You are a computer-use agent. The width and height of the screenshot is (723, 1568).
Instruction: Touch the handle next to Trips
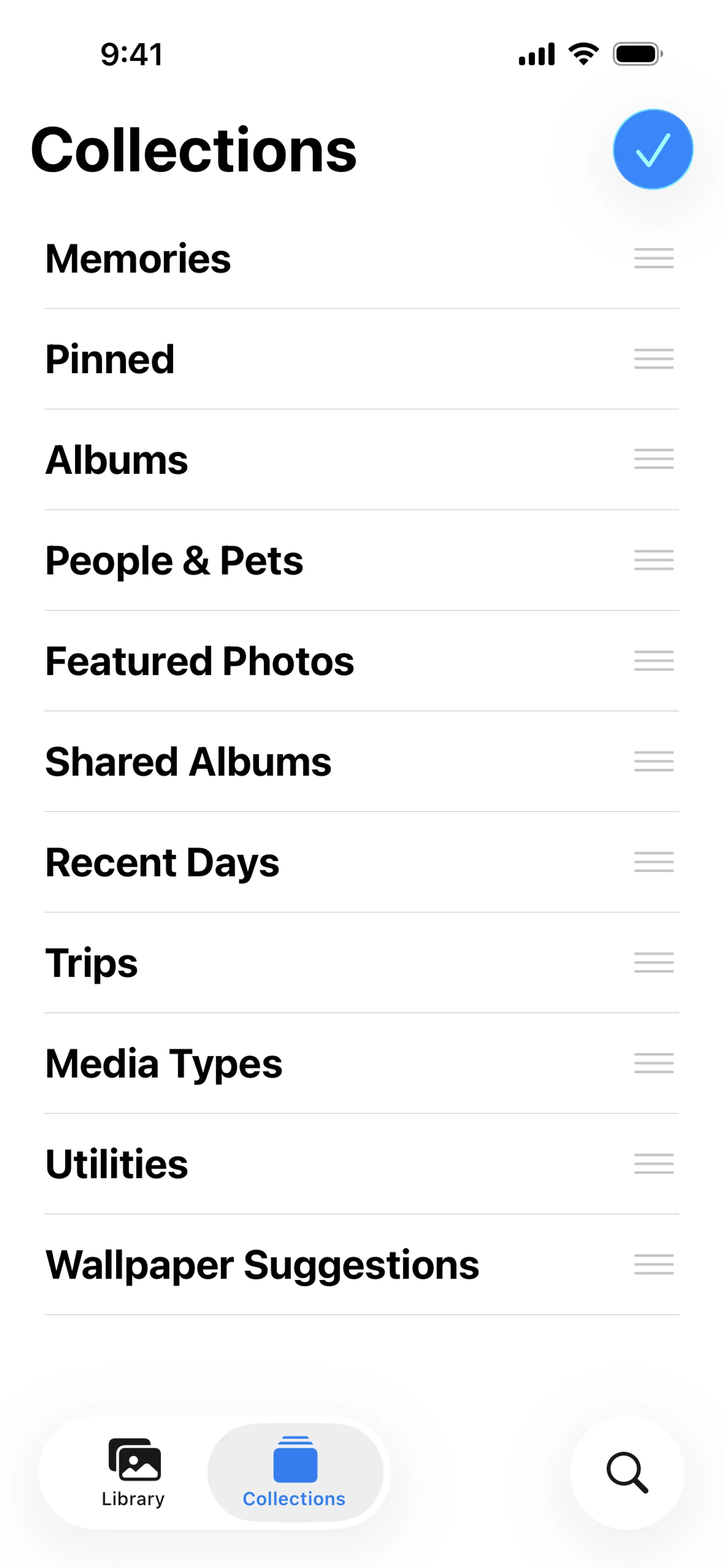(x=654, y=962)
